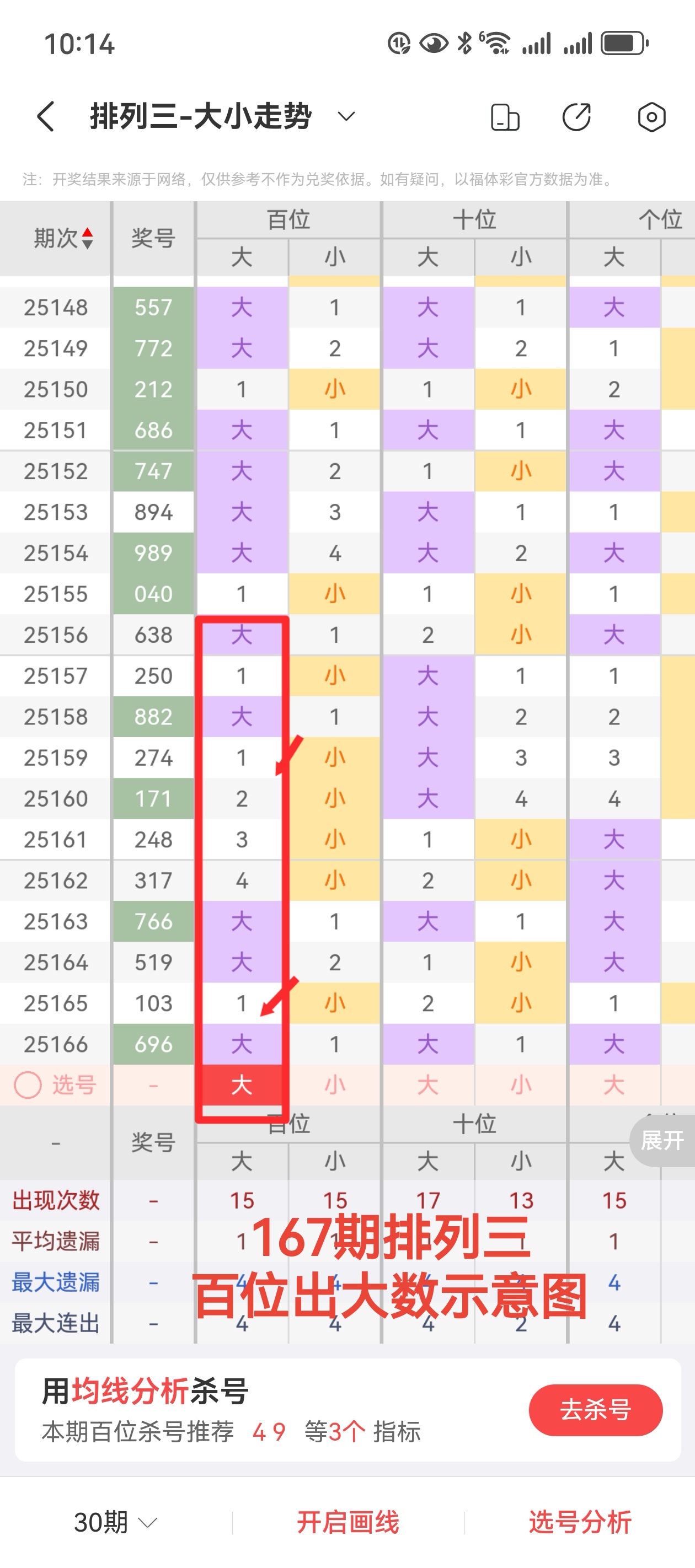
Task: Tap the share icon at the top
Action: pos(576,116)
